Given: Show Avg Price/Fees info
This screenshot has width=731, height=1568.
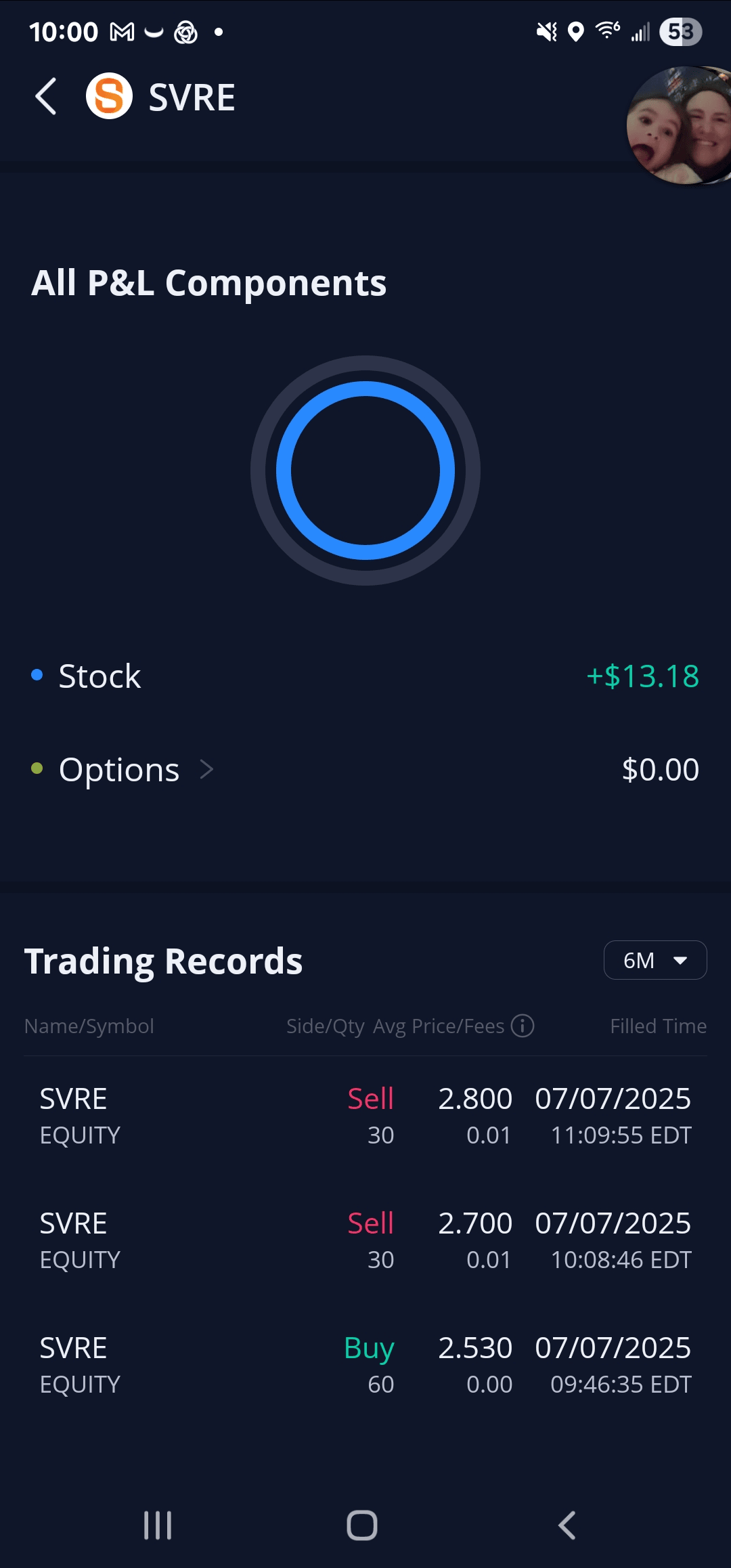Looking at the screenshot, I should (523, 1026).
